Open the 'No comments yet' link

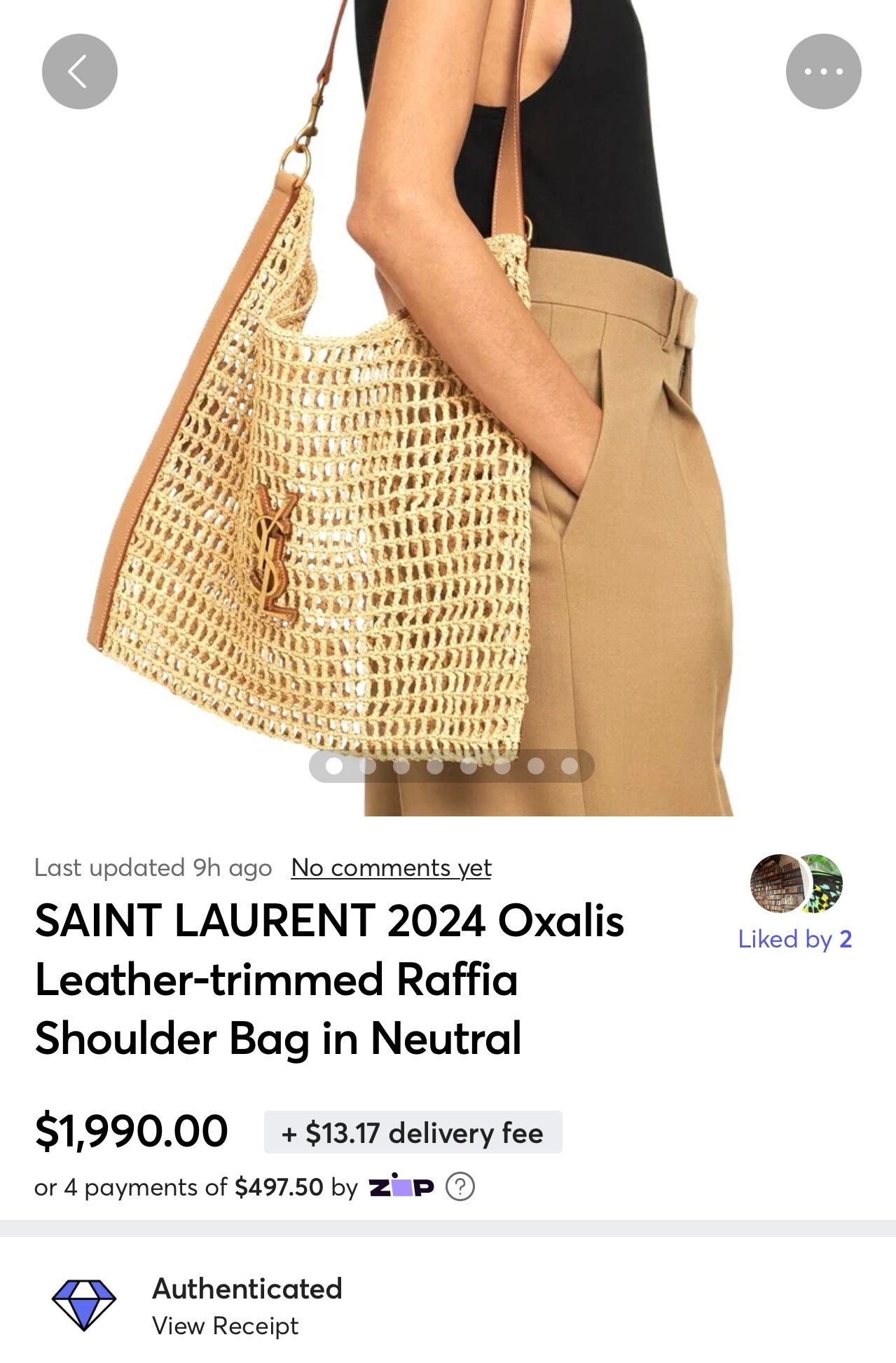coord(391,868)
